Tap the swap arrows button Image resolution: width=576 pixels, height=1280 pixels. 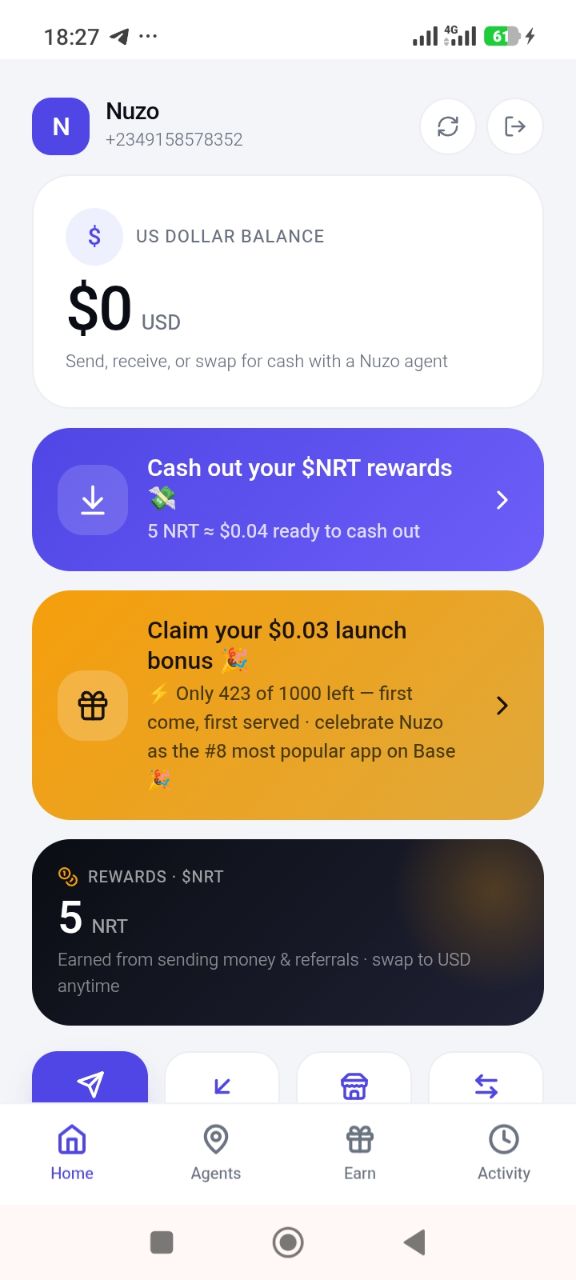pos(486,1078)
